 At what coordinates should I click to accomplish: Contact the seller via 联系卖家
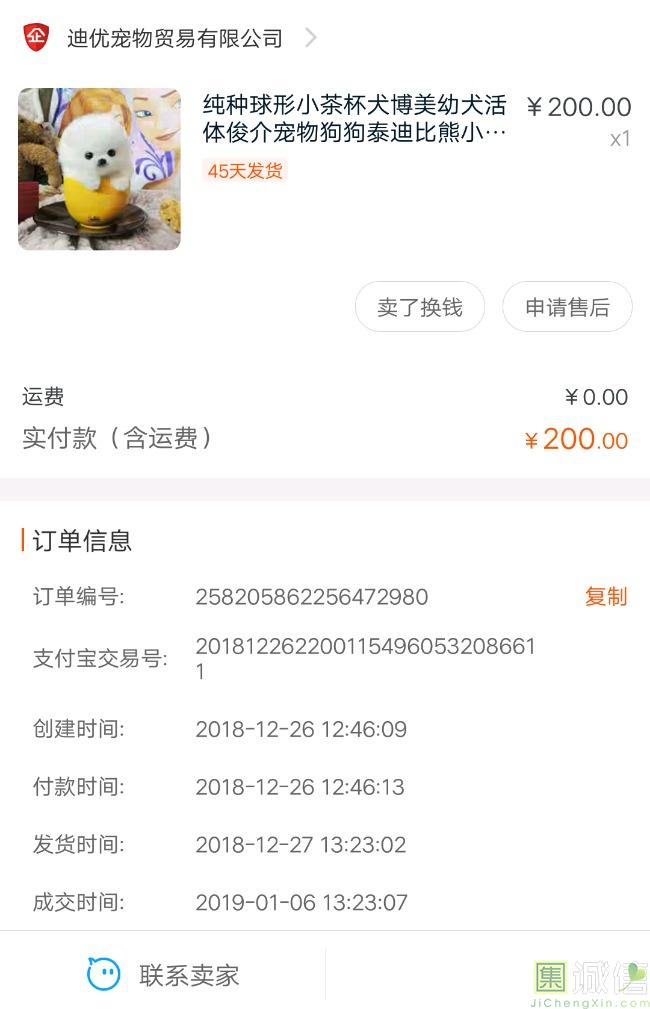(x=164, y=975)
